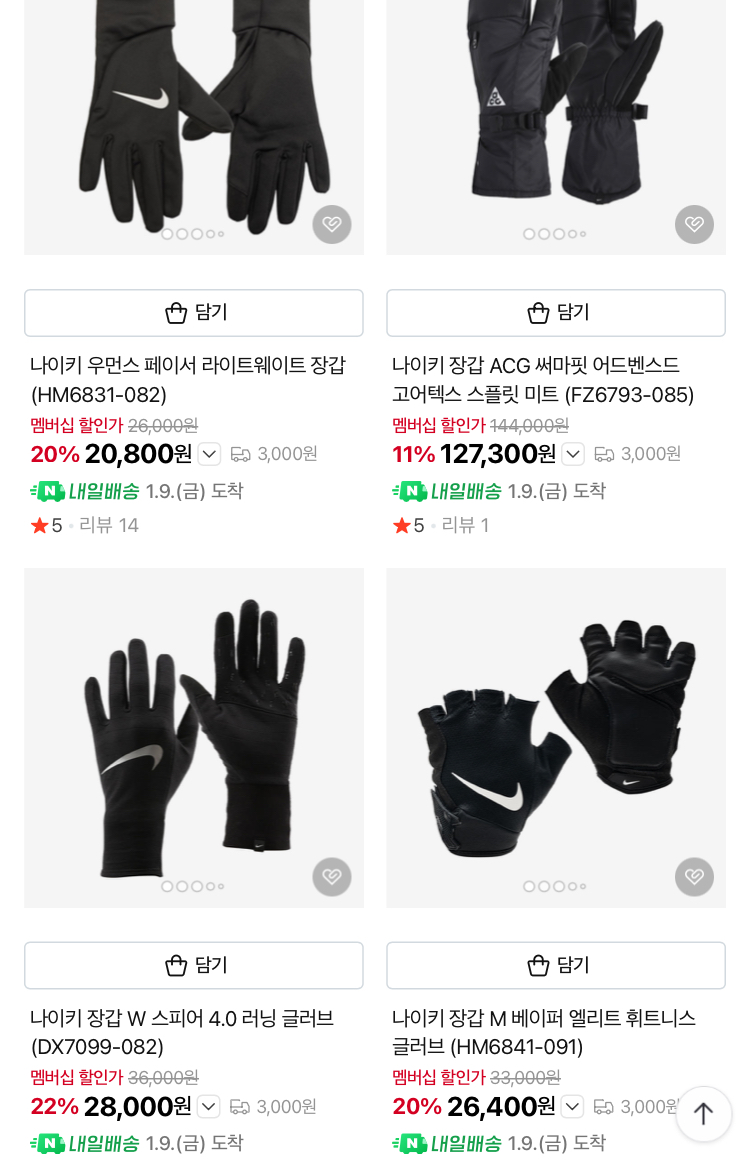
Task: Expand price details for 26,400원 item
Action: coord(572,1106)
